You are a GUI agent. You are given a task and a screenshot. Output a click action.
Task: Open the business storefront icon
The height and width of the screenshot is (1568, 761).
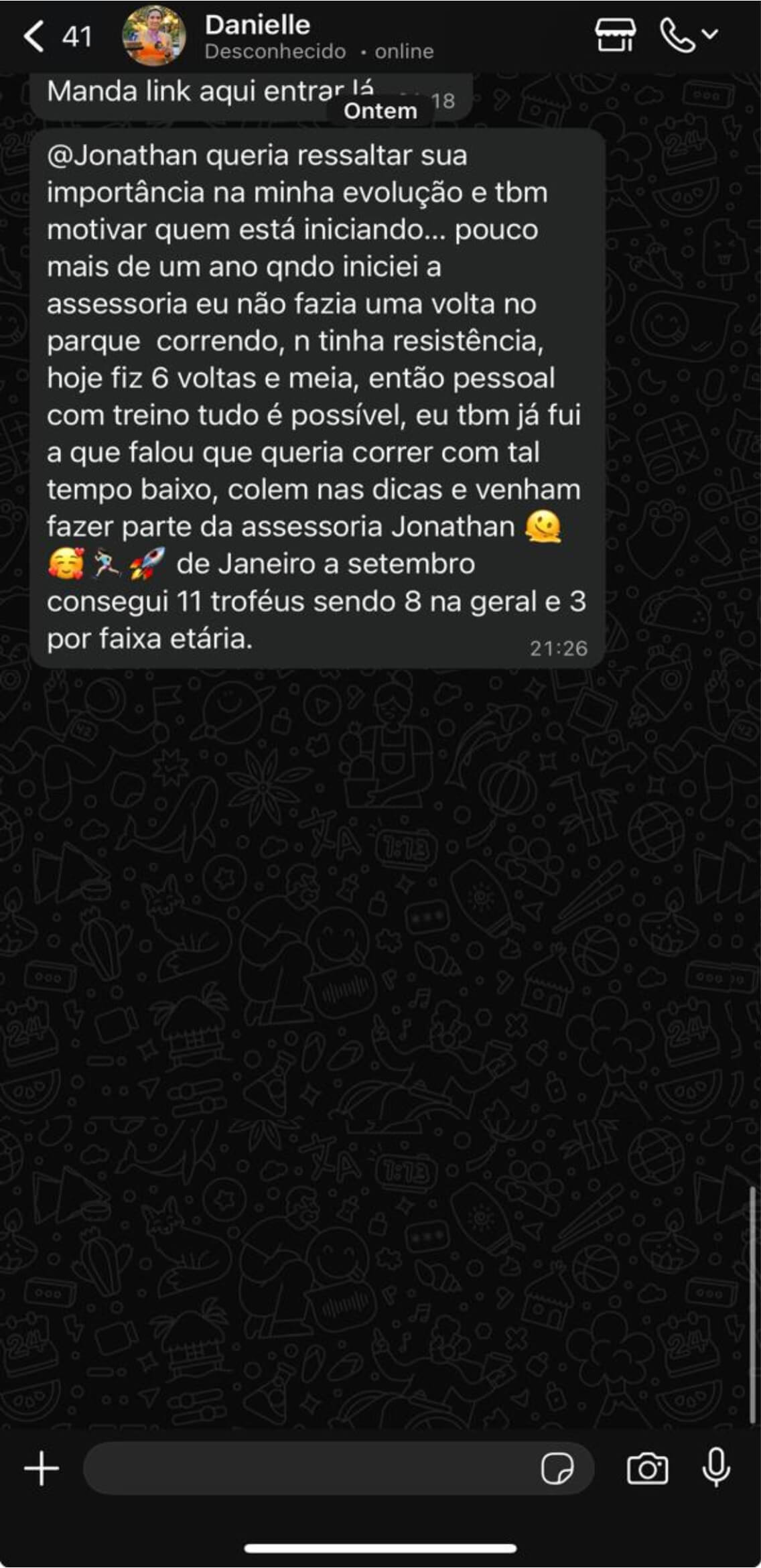[615, 35]
